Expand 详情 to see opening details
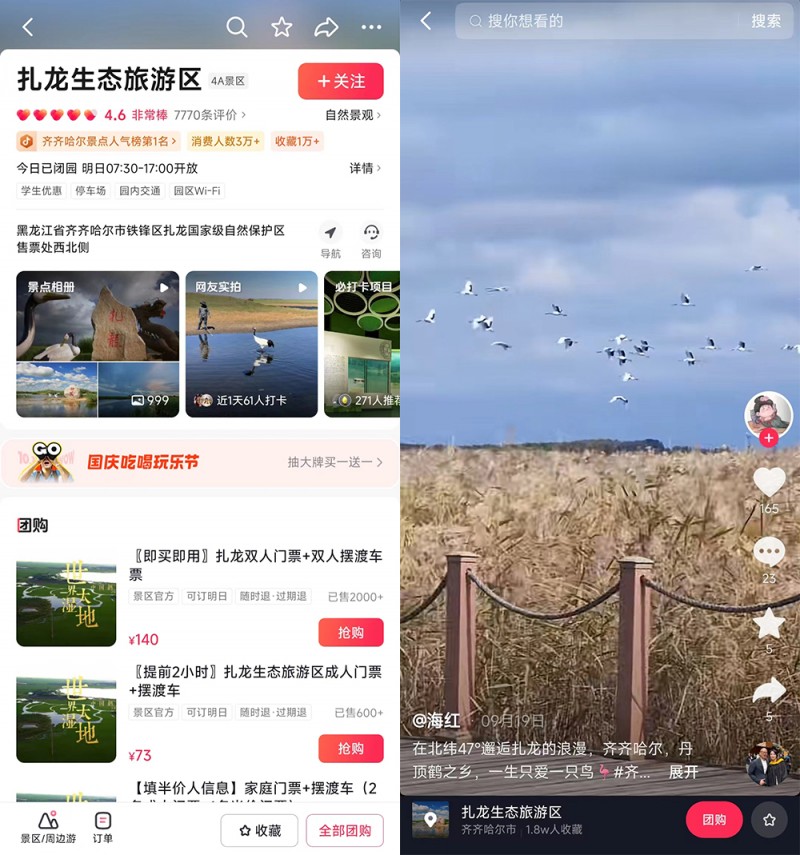The width and height of the screenshot is (800, 855). (x=363, y=168)
